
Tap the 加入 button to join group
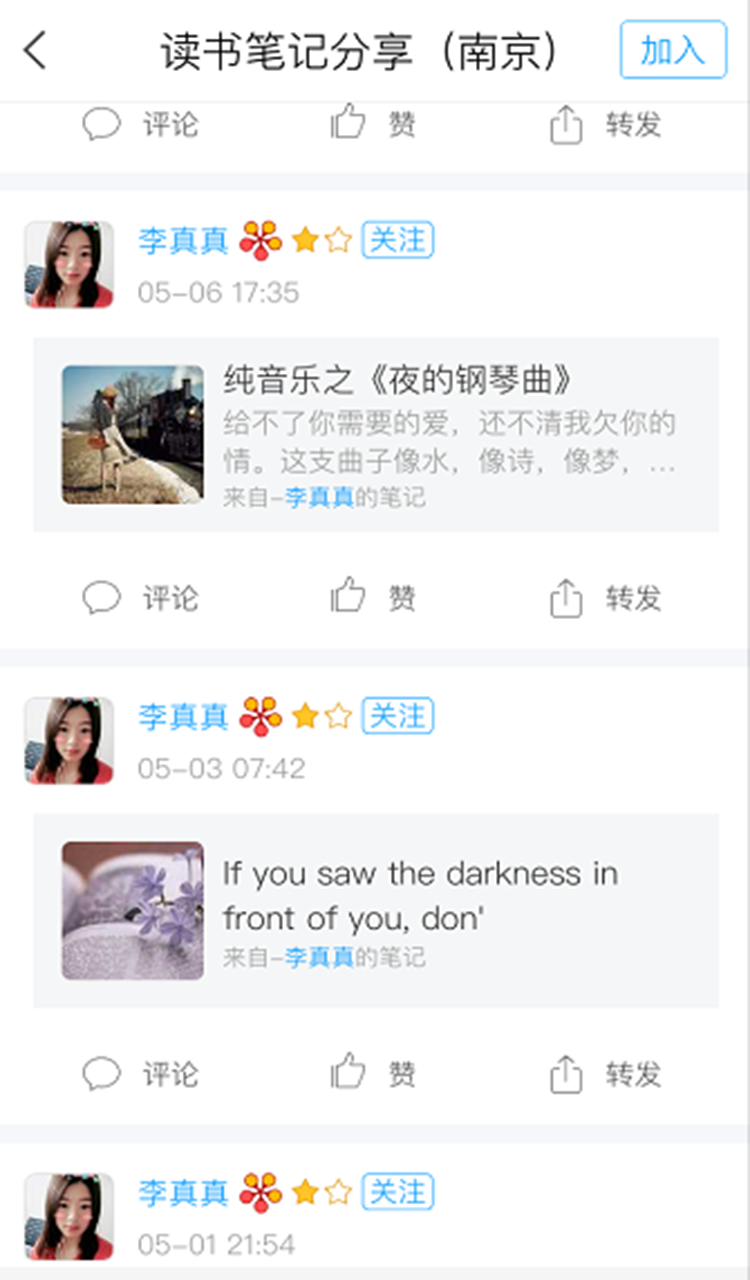tap(672, 50)
